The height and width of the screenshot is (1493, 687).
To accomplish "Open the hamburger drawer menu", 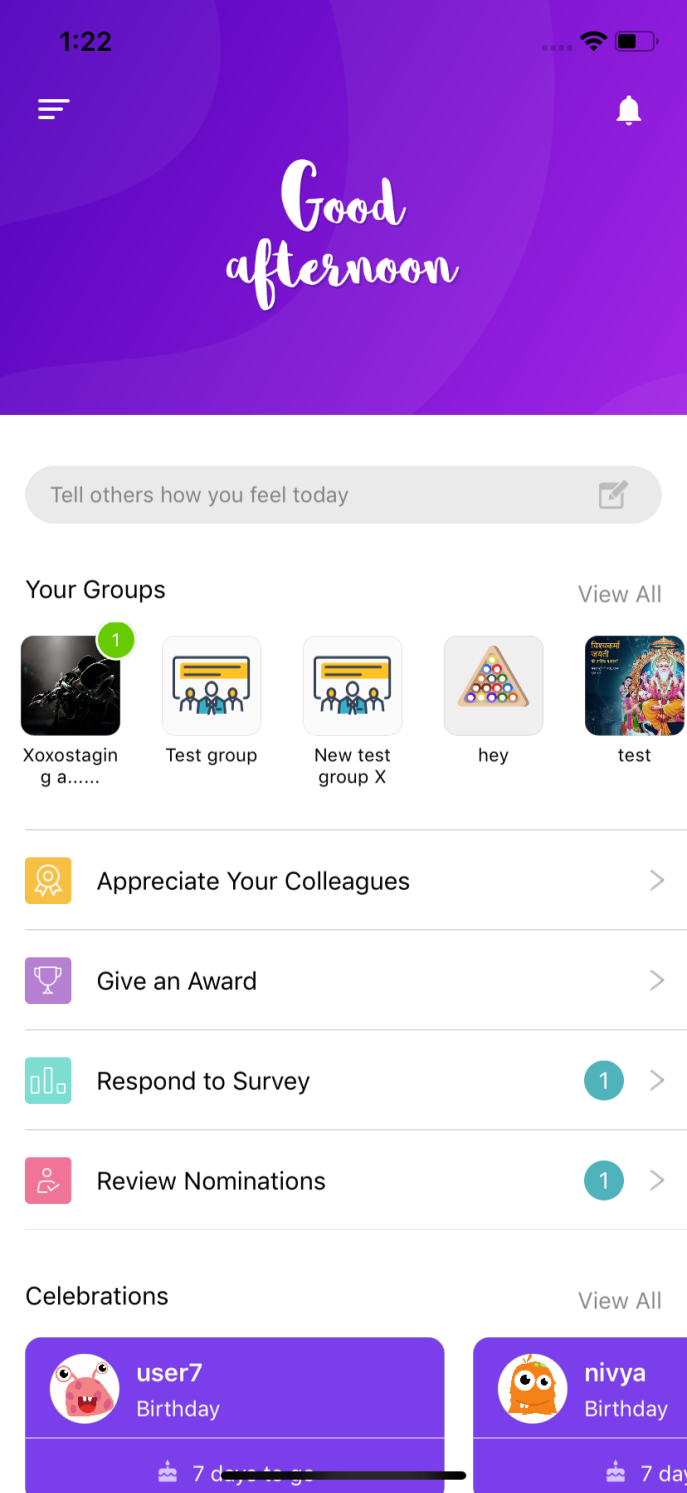I will coord(54,109).
